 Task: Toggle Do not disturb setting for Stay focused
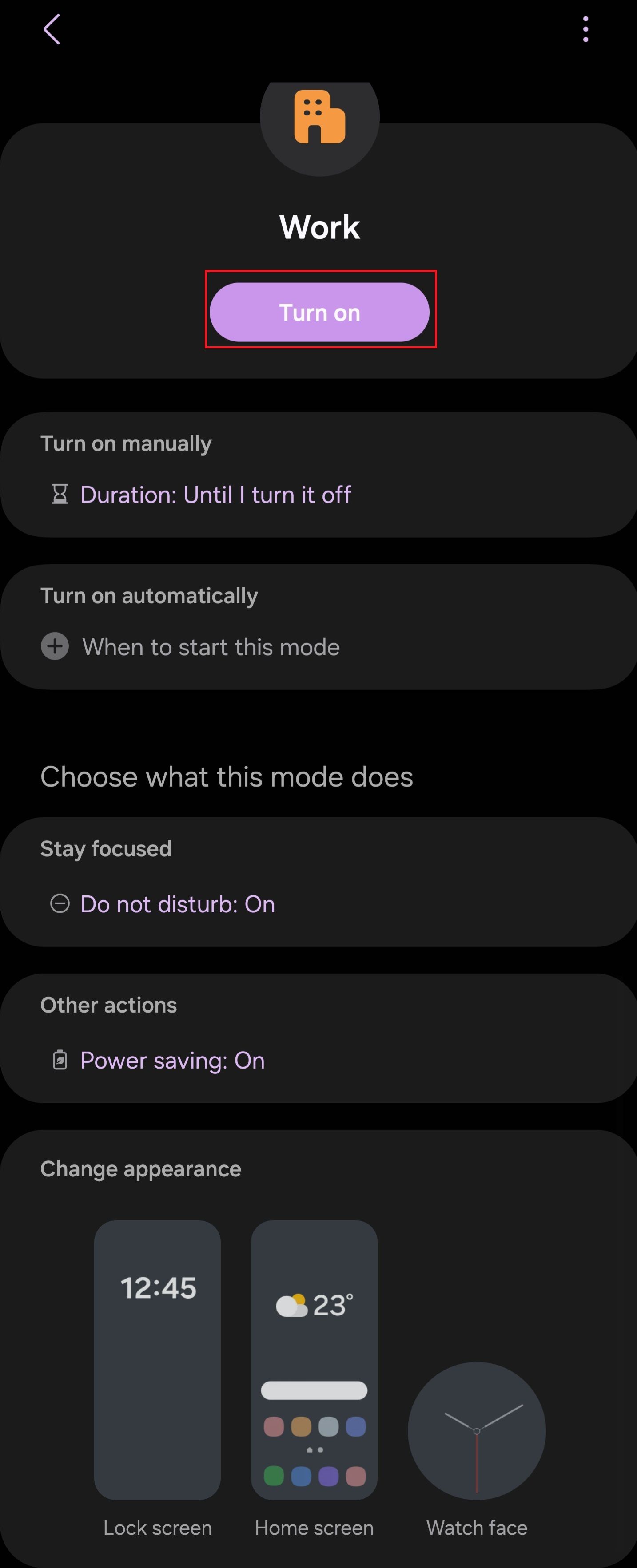click(177, 904)
